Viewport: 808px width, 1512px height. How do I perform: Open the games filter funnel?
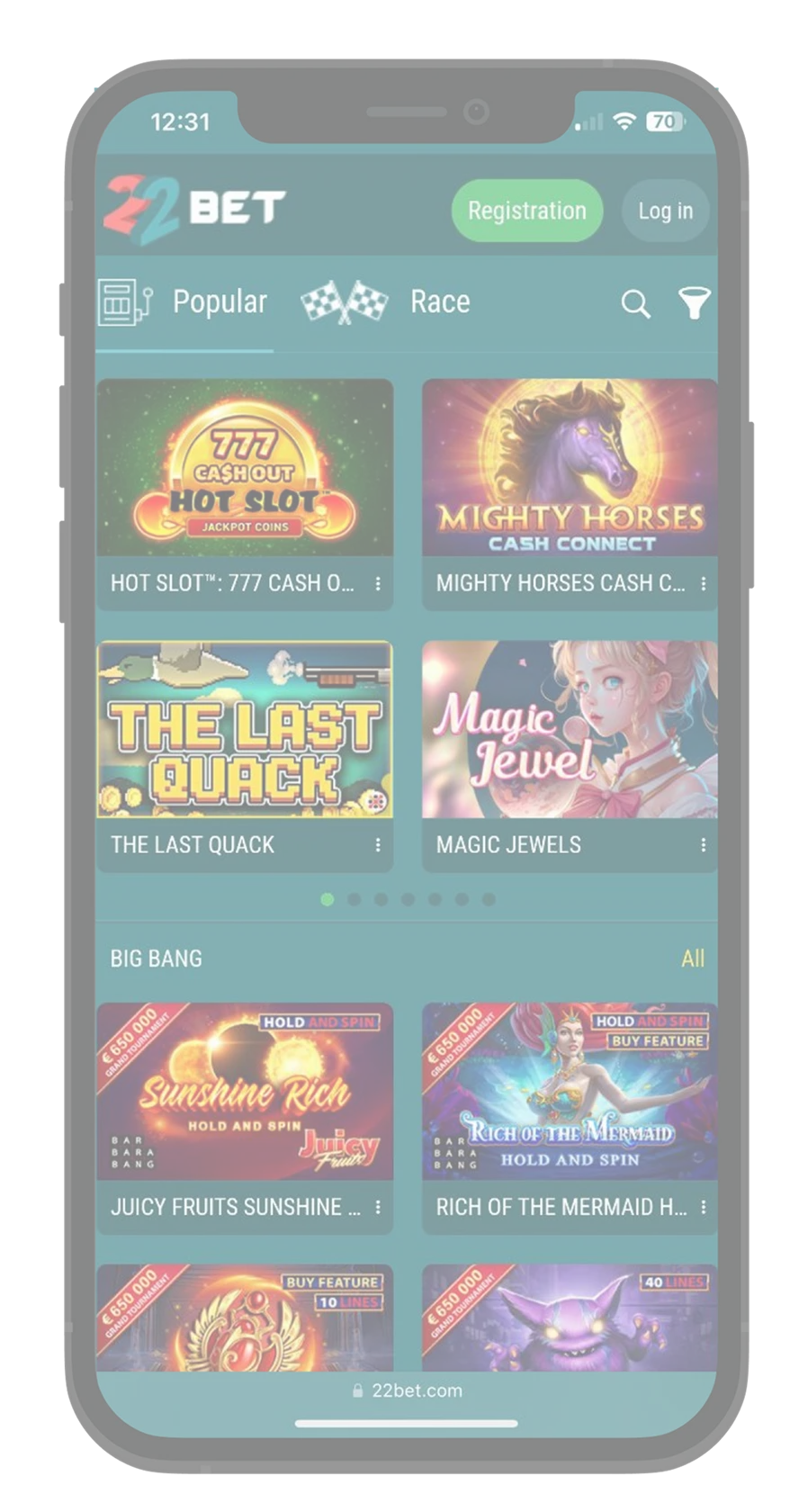[694, 303]
